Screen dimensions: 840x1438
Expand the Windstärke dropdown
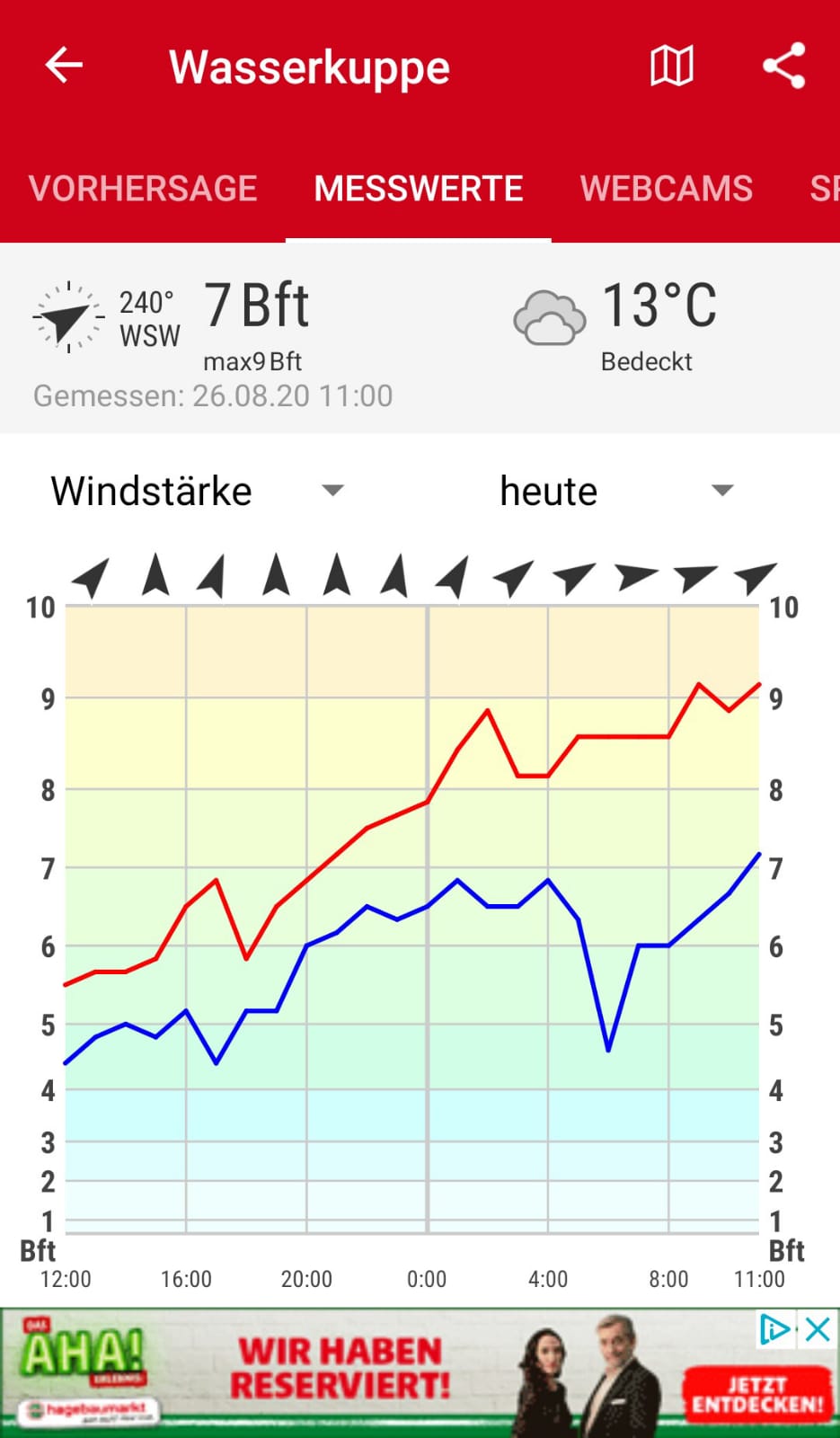click(x=198, y=491)
